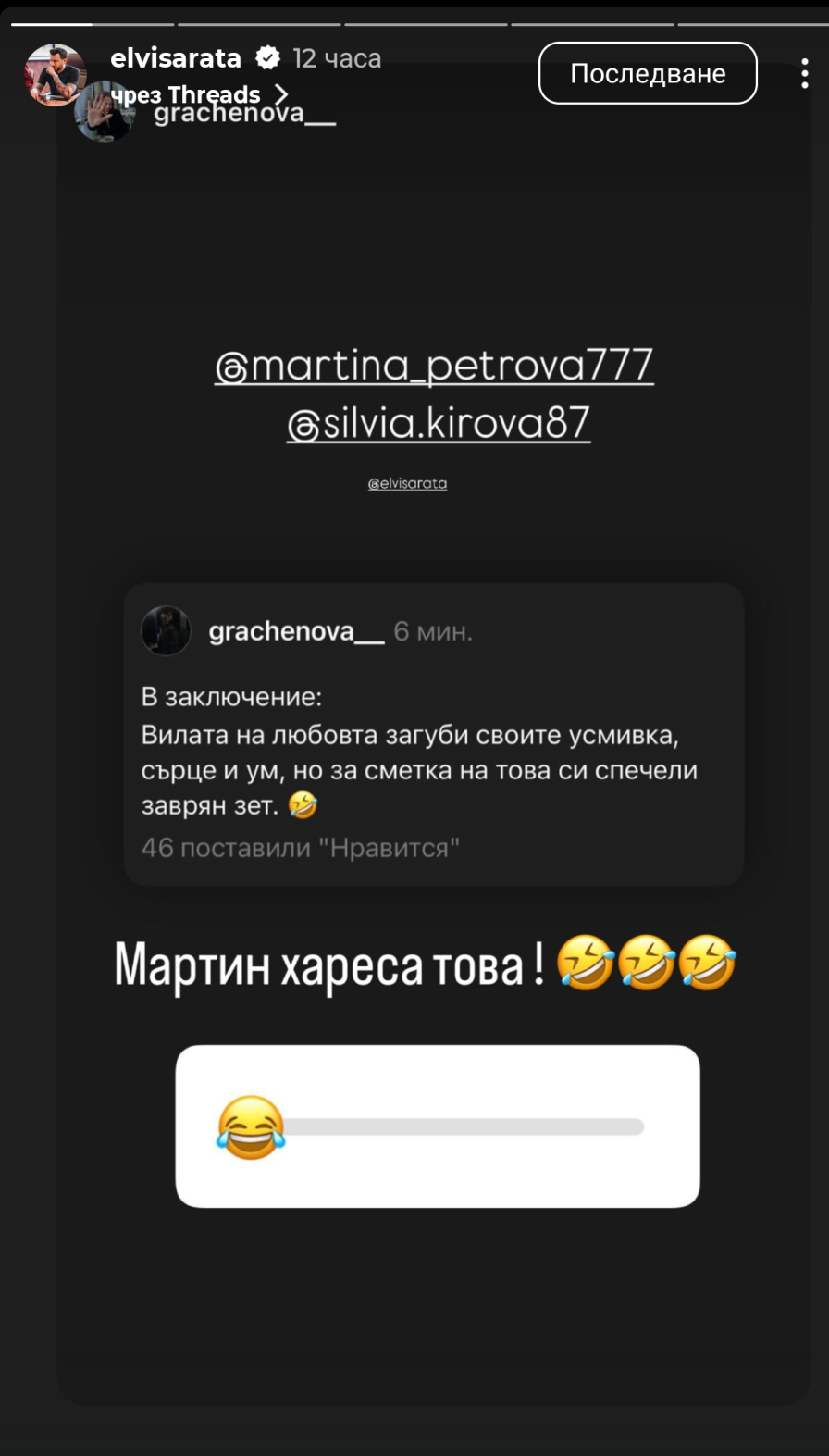The height and width of the screenshot is (1456, 829).
Task: Open the чрез Threads link
Action: (x=199, y=94)
